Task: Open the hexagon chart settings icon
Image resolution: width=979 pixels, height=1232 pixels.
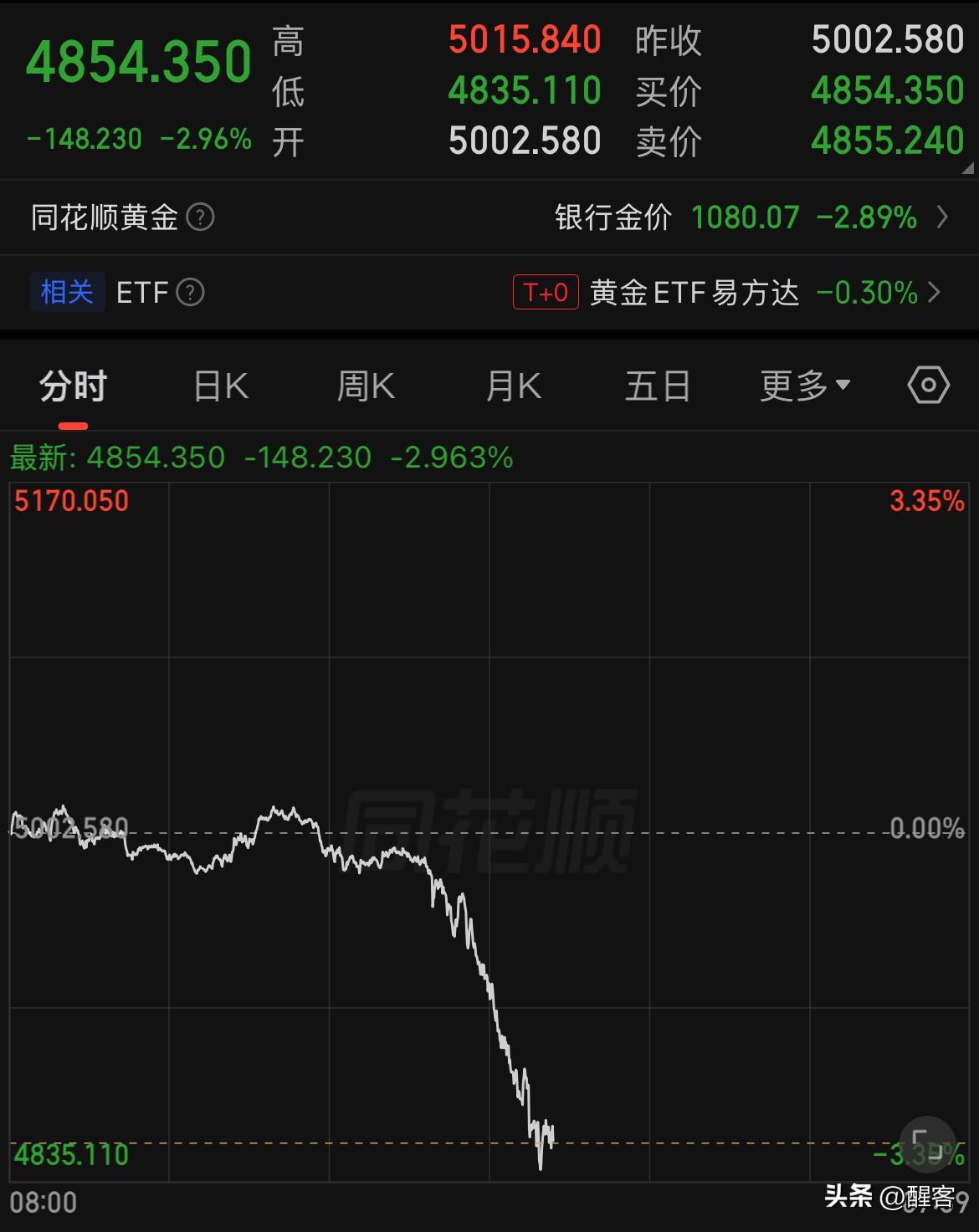Action: [x=927, y=385]
